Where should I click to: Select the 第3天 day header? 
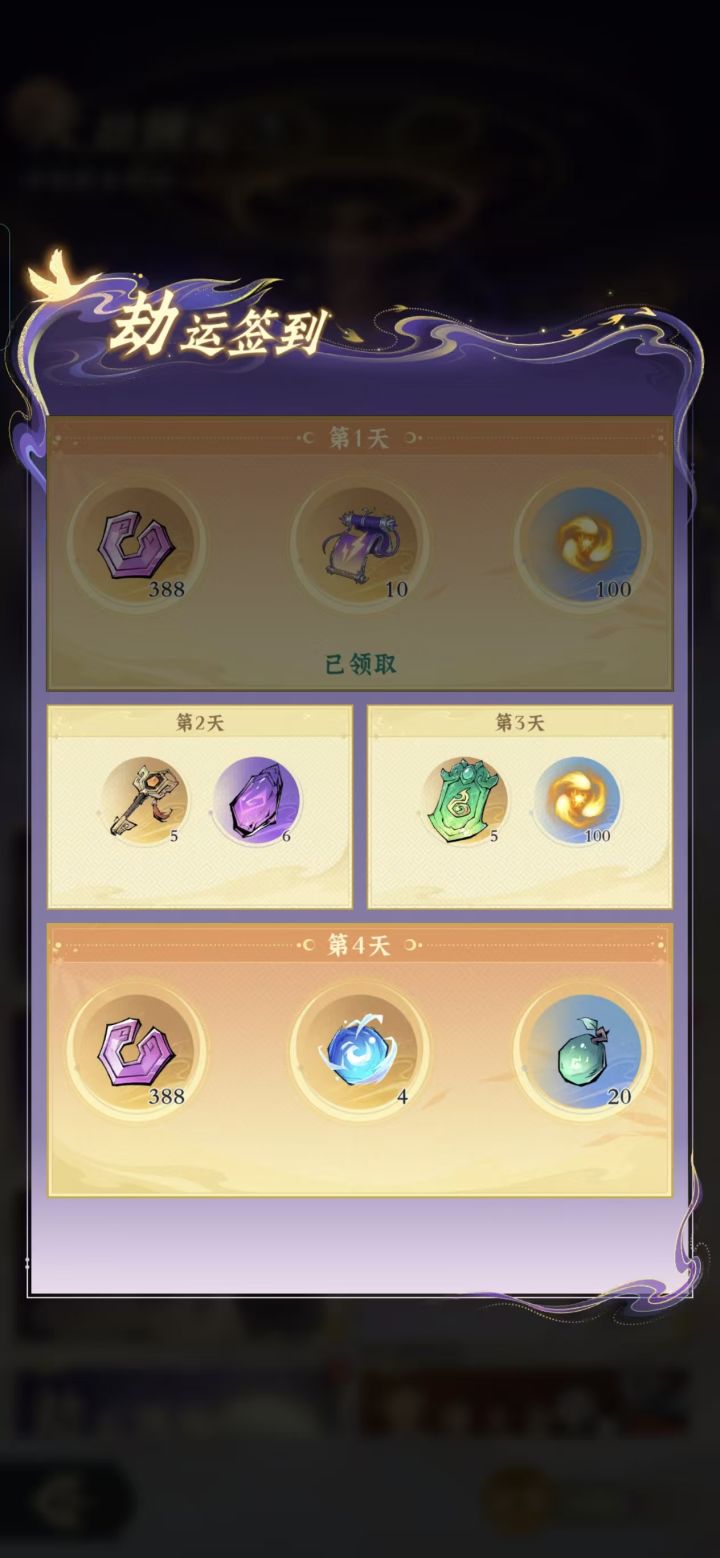coord(519,722)
